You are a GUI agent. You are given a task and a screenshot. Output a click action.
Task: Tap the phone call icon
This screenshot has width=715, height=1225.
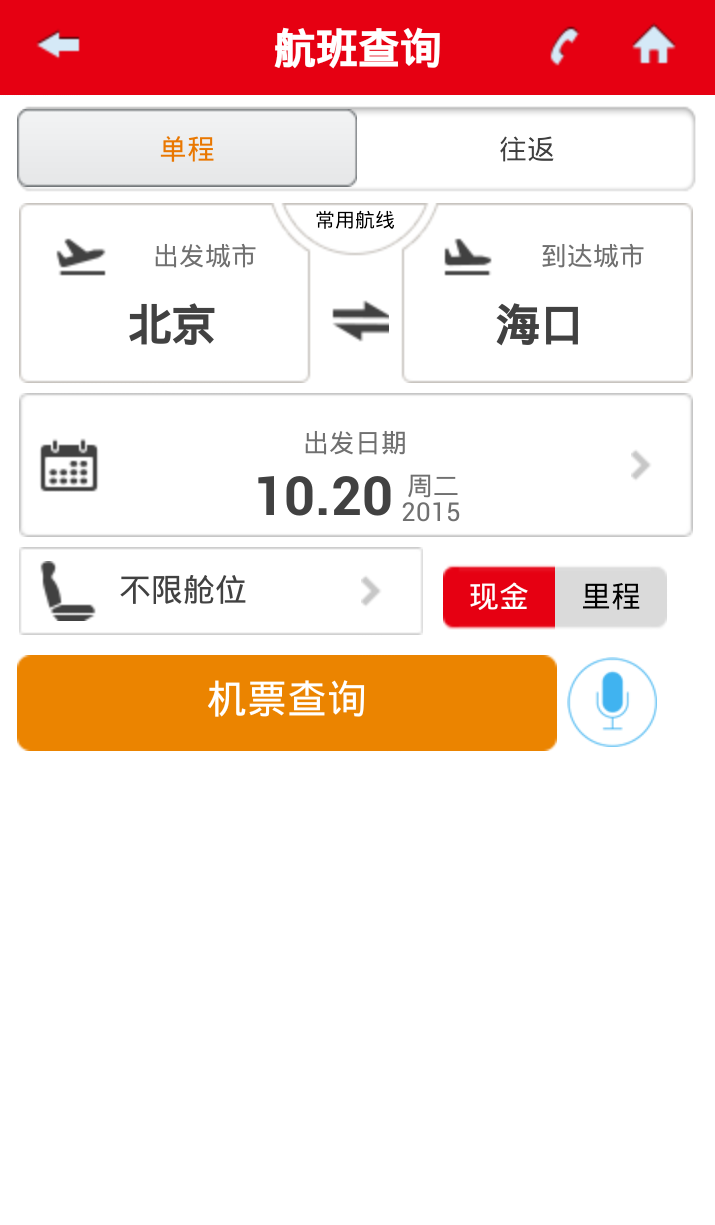point(565,46)
